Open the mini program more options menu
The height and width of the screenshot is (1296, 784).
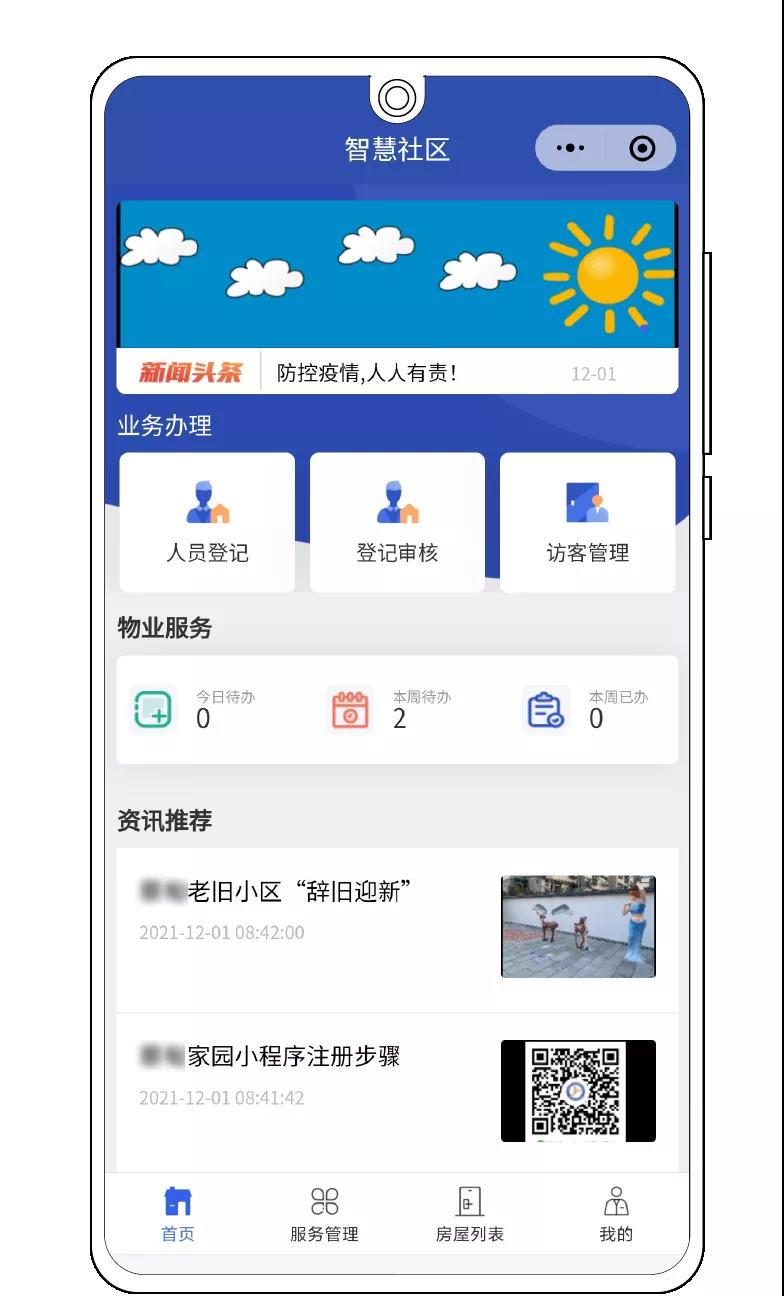570,148
